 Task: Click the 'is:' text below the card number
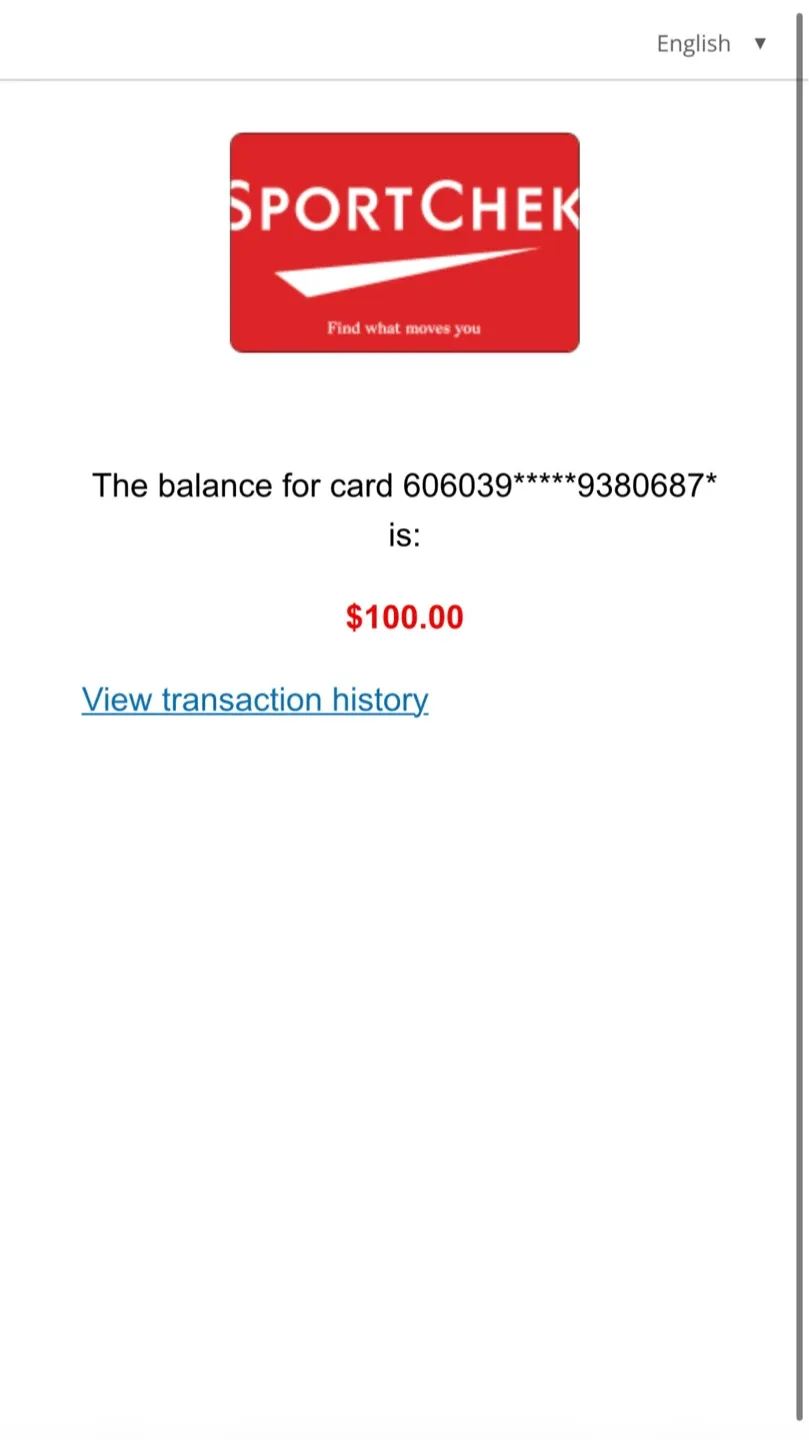pyautogui.click(x=404, y=536)
